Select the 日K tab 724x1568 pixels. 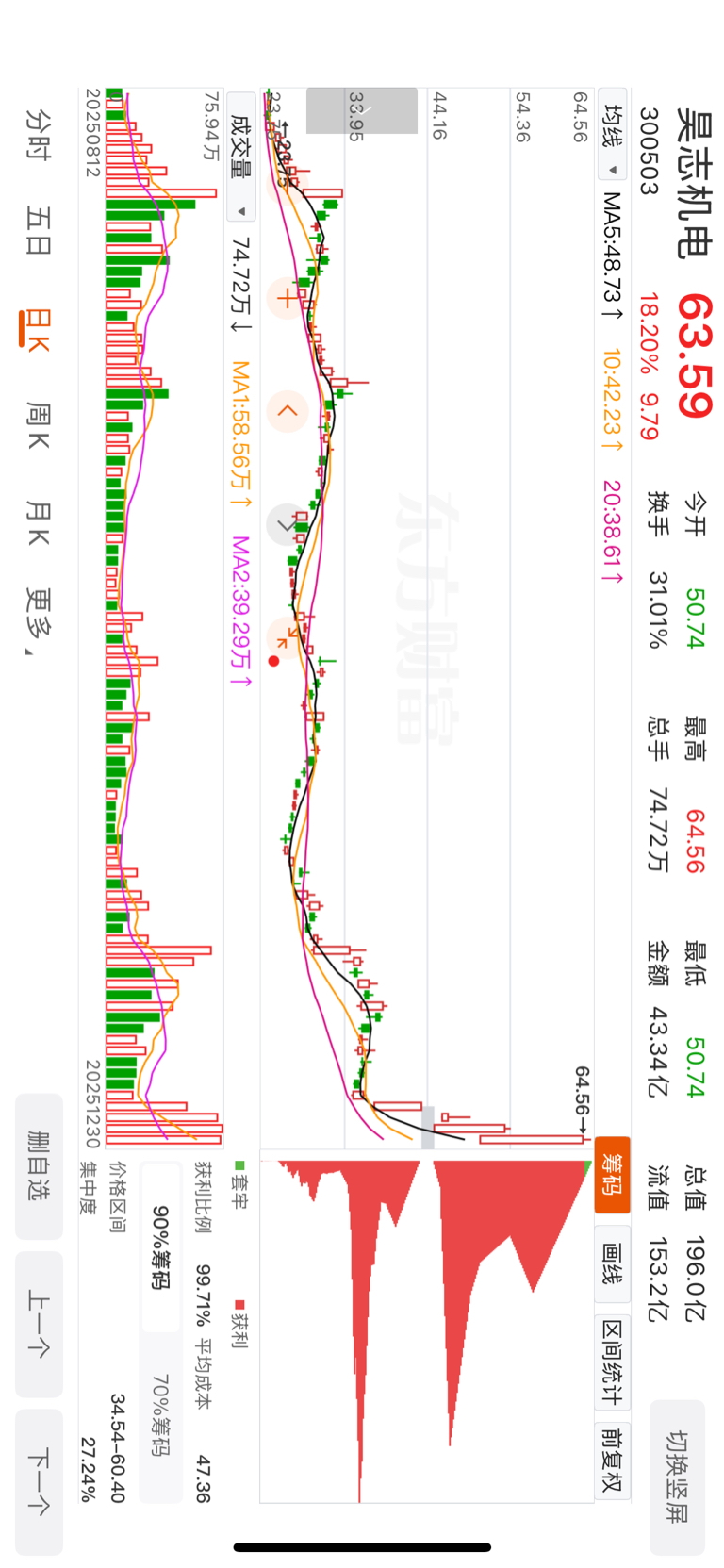[38, 330]
